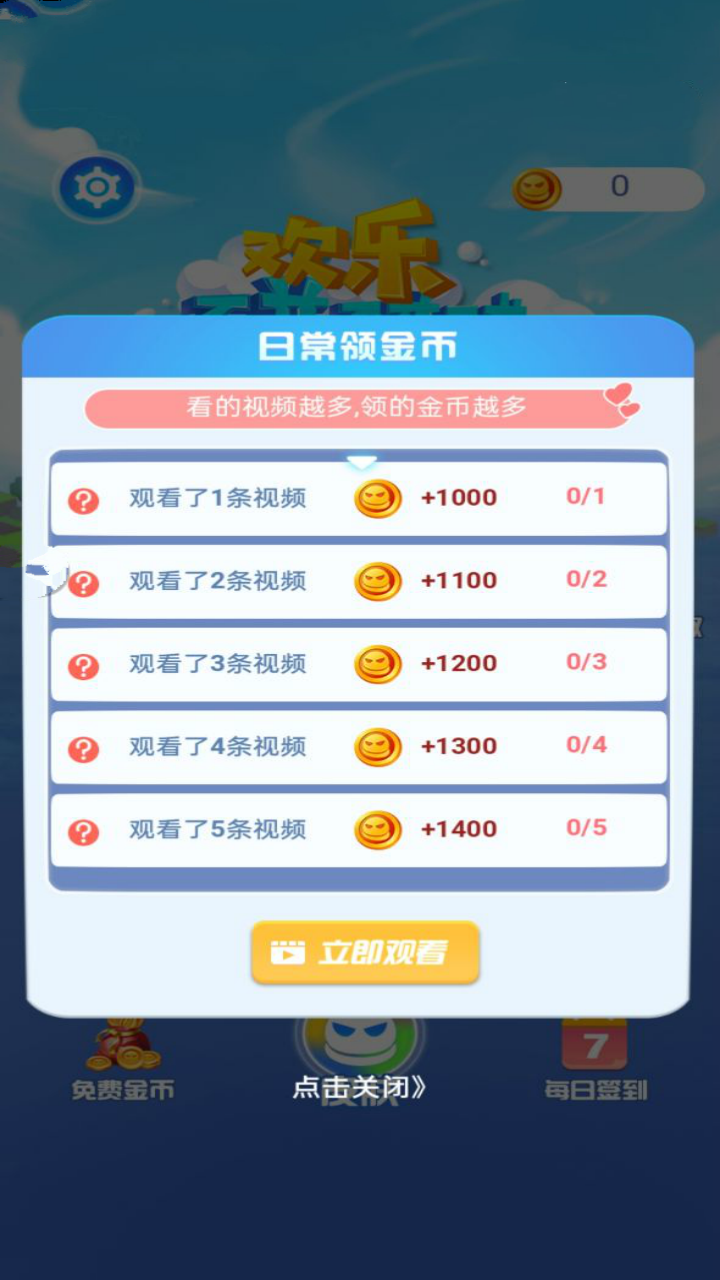The height and width of the screenshot is (1280, 720).
Task: Click the small arrow above the first reward row
Action: [360, 460]
